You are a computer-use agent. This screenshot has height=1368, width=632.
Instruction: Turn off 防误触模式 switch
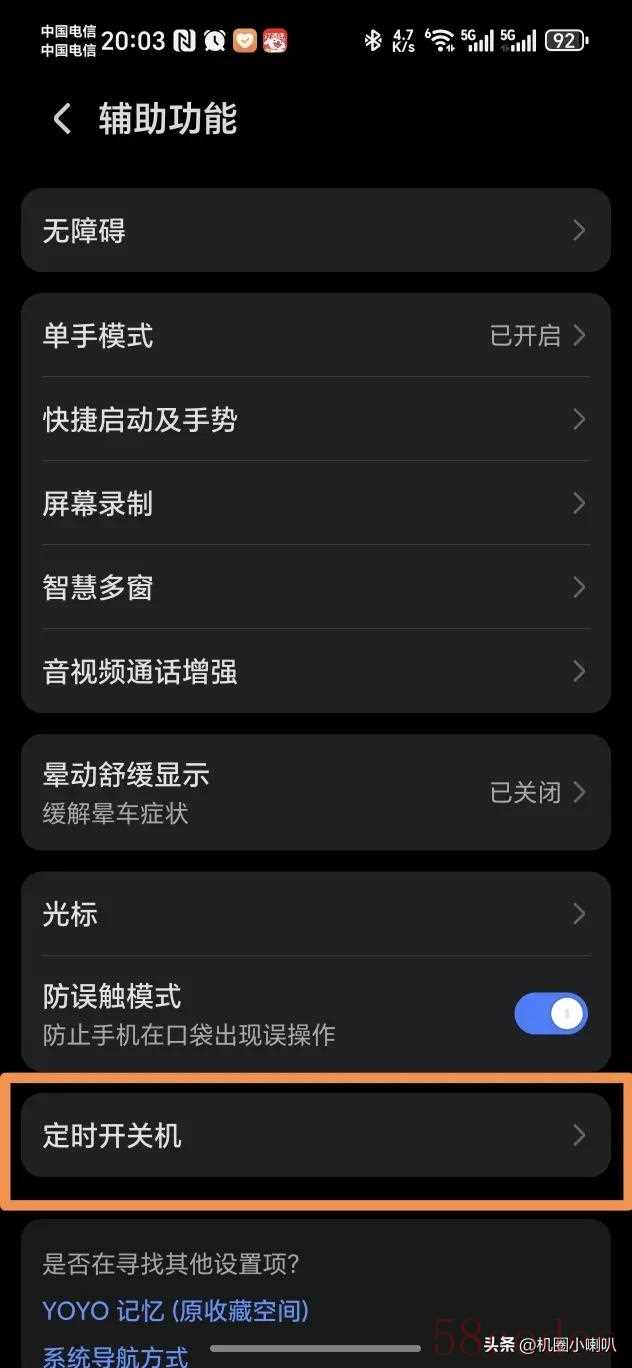[x=551, y=1014]
